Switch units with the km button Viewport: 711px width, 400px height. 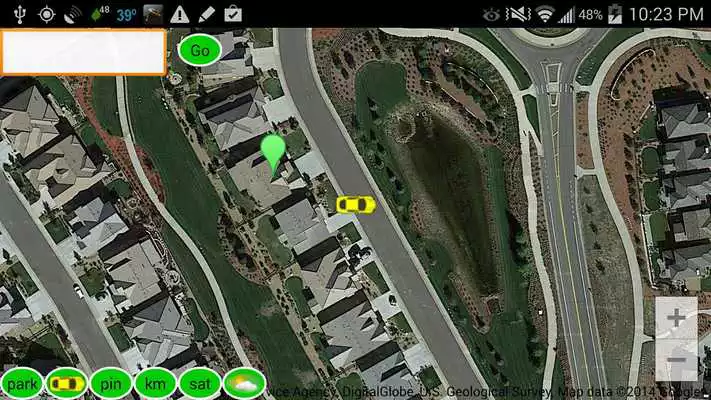(x=155, y=383)
